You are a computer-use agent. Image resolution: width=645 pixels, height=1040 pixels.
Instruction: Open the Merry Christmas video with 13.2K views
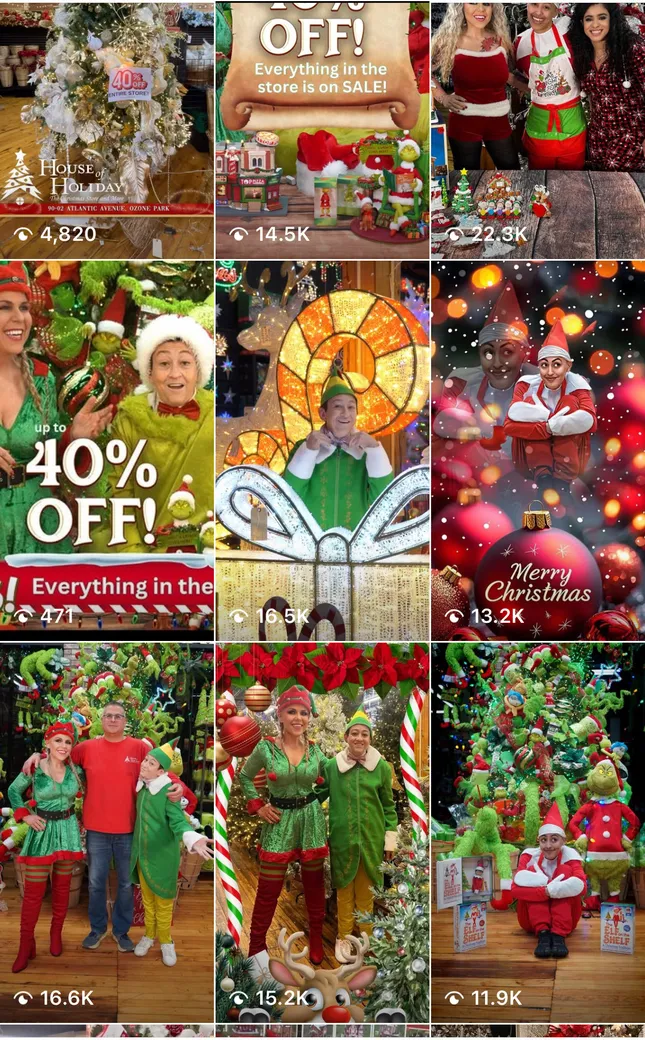point(538,450)
